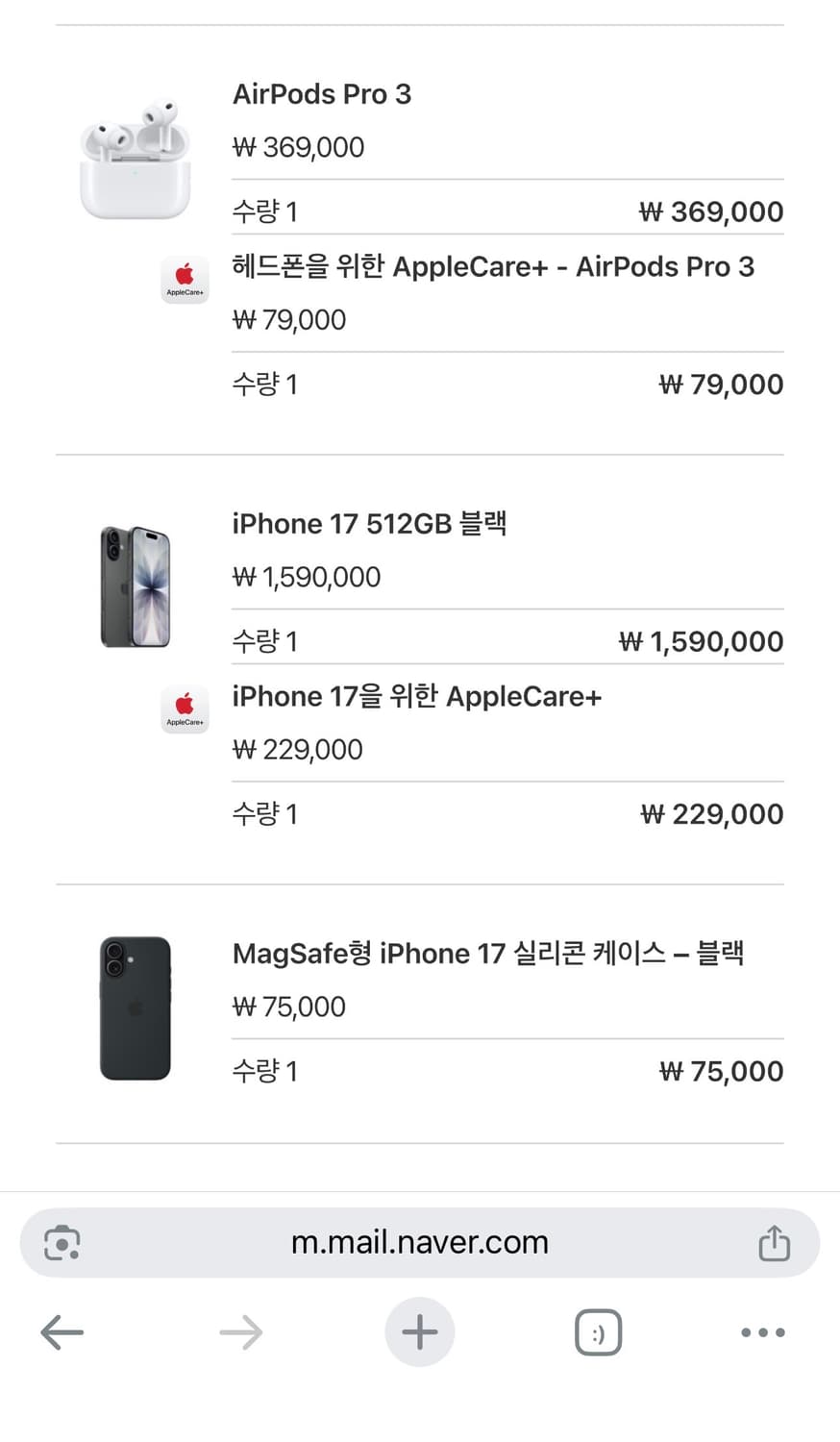Screen dimensions: 840x1442
Task: Tap the forward navigation arrow
Action: tap(240, 1332)
